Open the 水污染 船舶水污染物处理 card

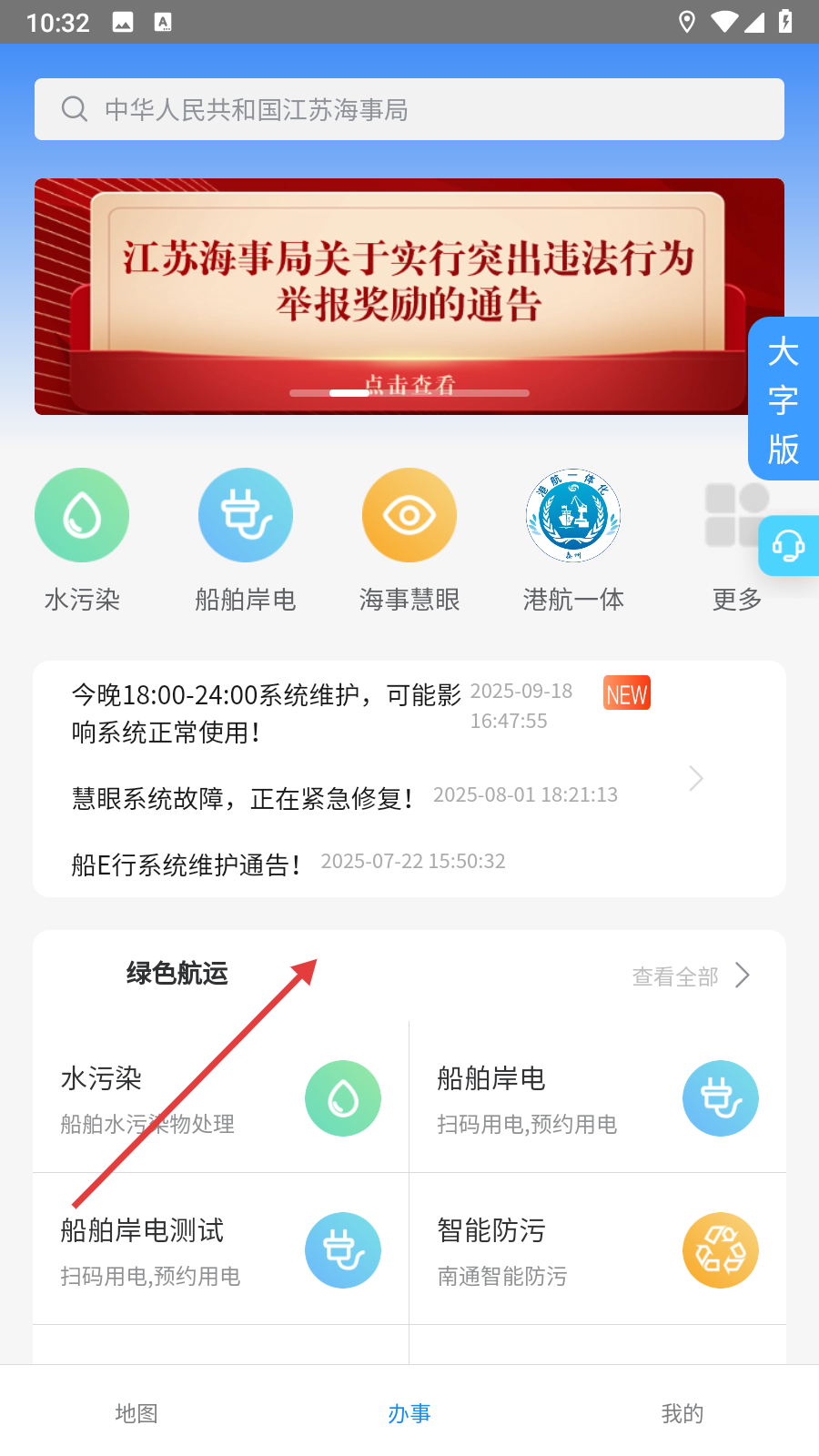coord(220,1098)
